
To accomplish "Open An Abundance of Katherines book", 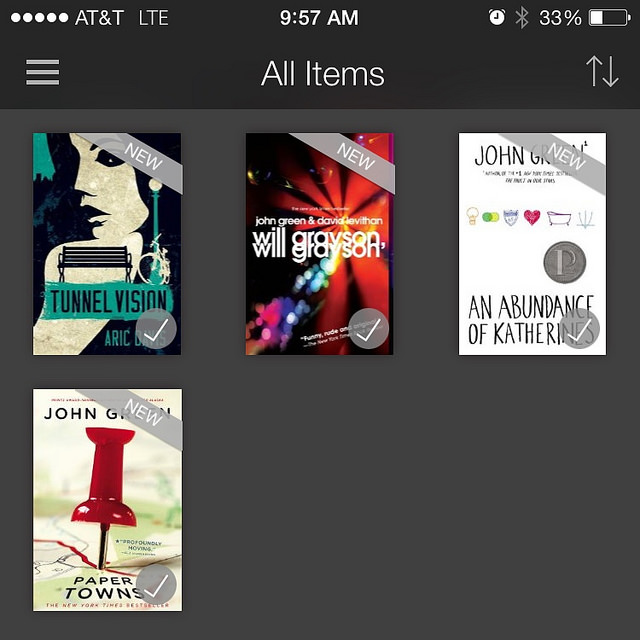I will (532, 243).
